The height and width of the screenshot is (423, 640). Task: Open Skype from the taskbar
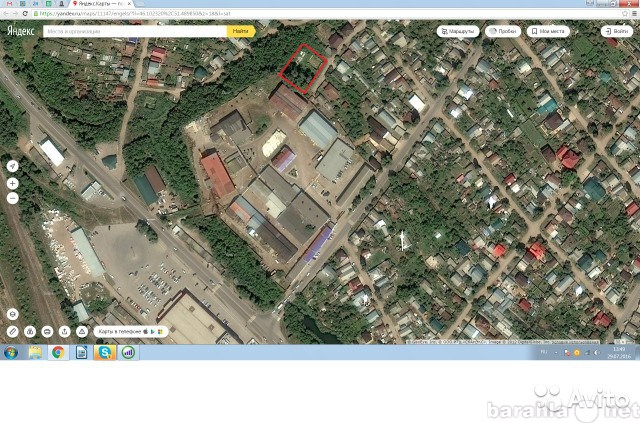pos(106,353)
